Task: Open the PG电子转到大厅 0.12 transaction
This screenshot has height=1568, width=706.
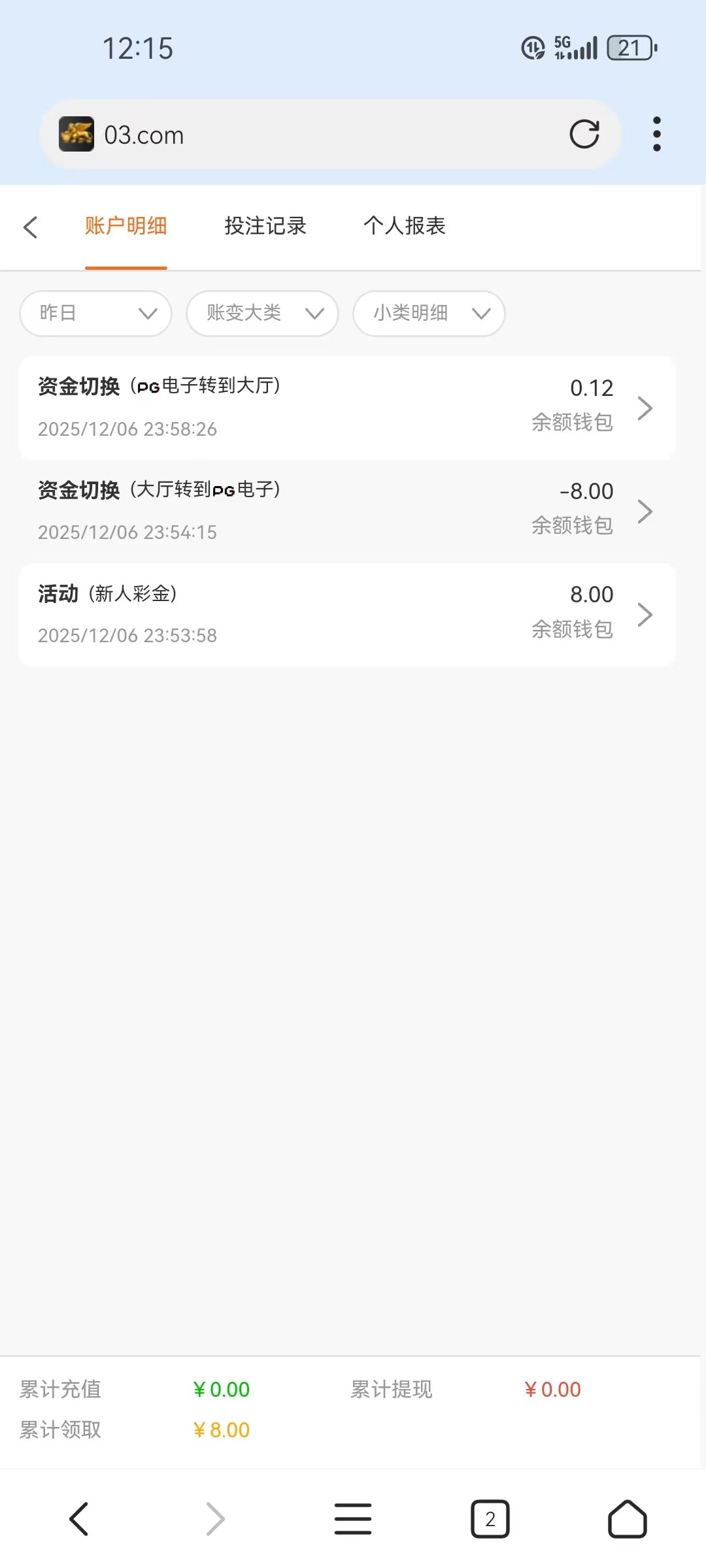Action: 347,408
